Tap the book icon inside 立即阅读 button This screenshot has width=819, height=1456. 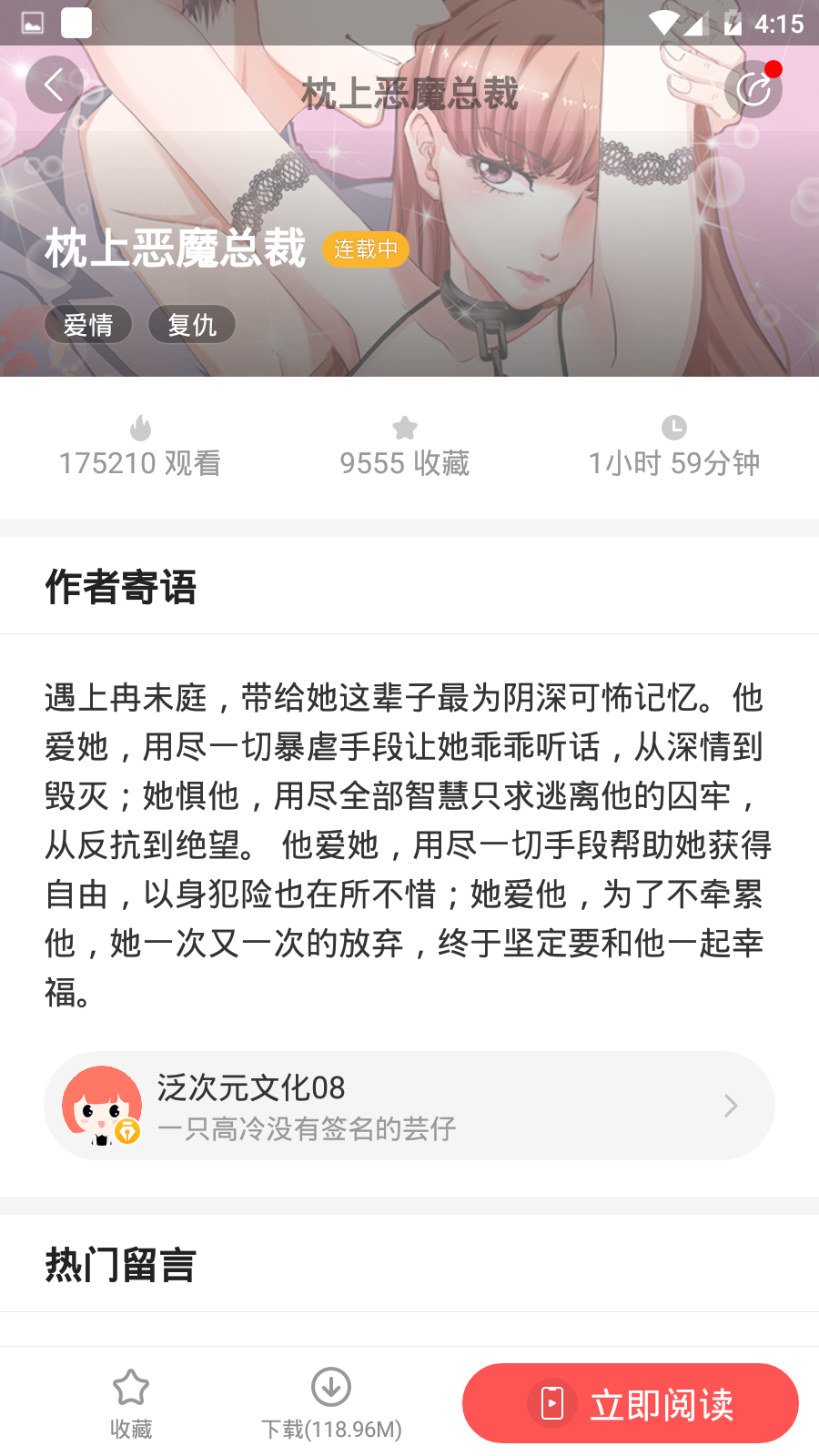point(553,1403)
